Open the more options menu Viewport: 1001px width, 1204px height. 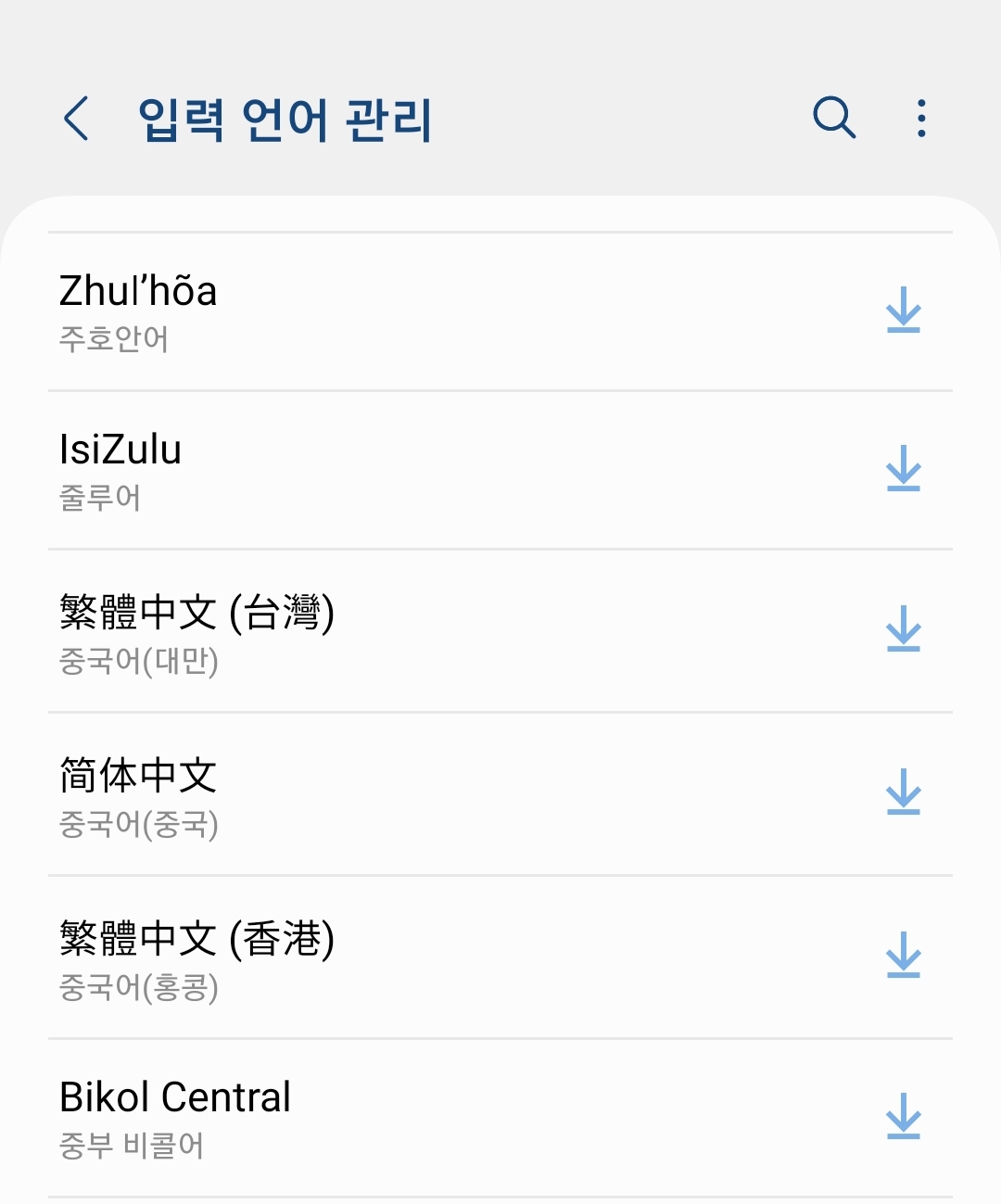pyautogui.click(x=920, y=118)
